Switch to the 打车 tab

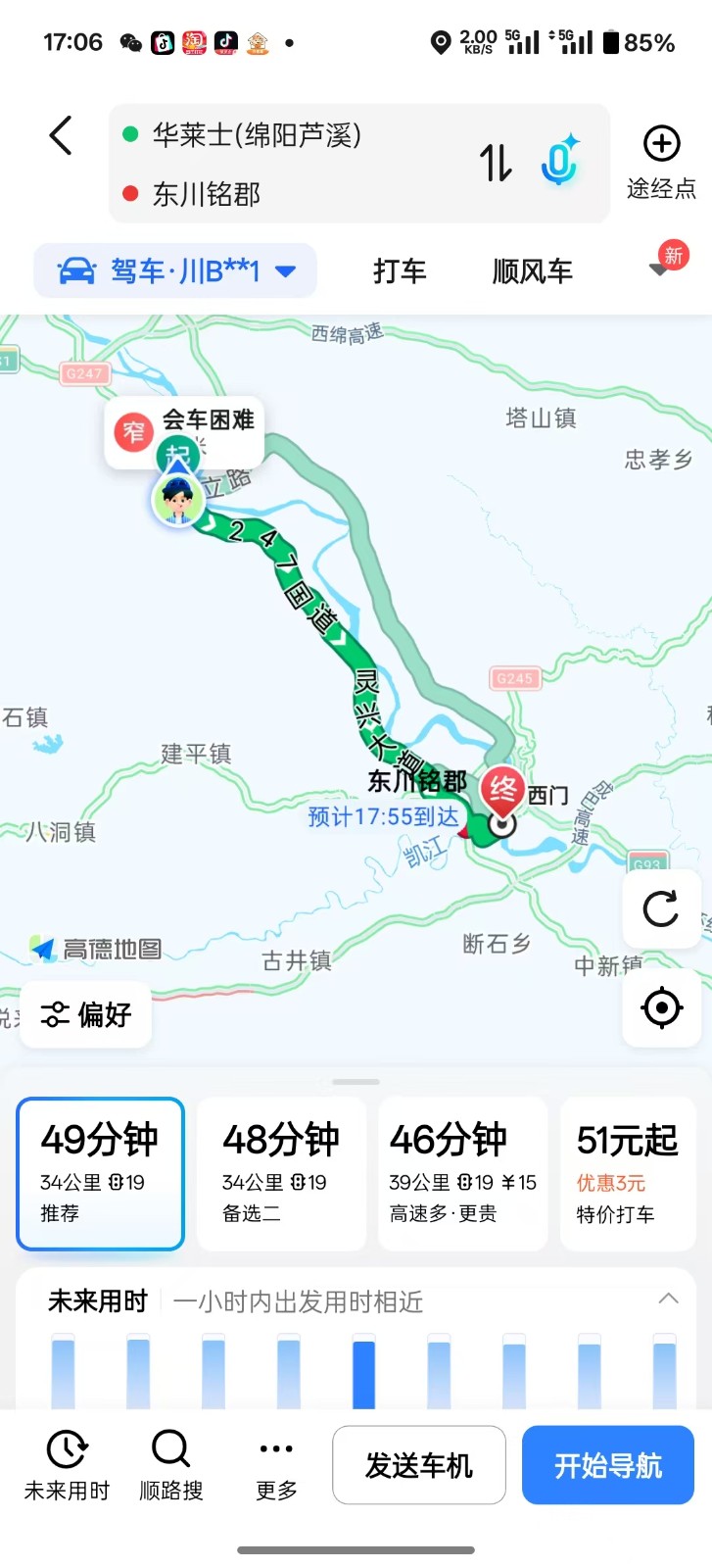(400, 270)
